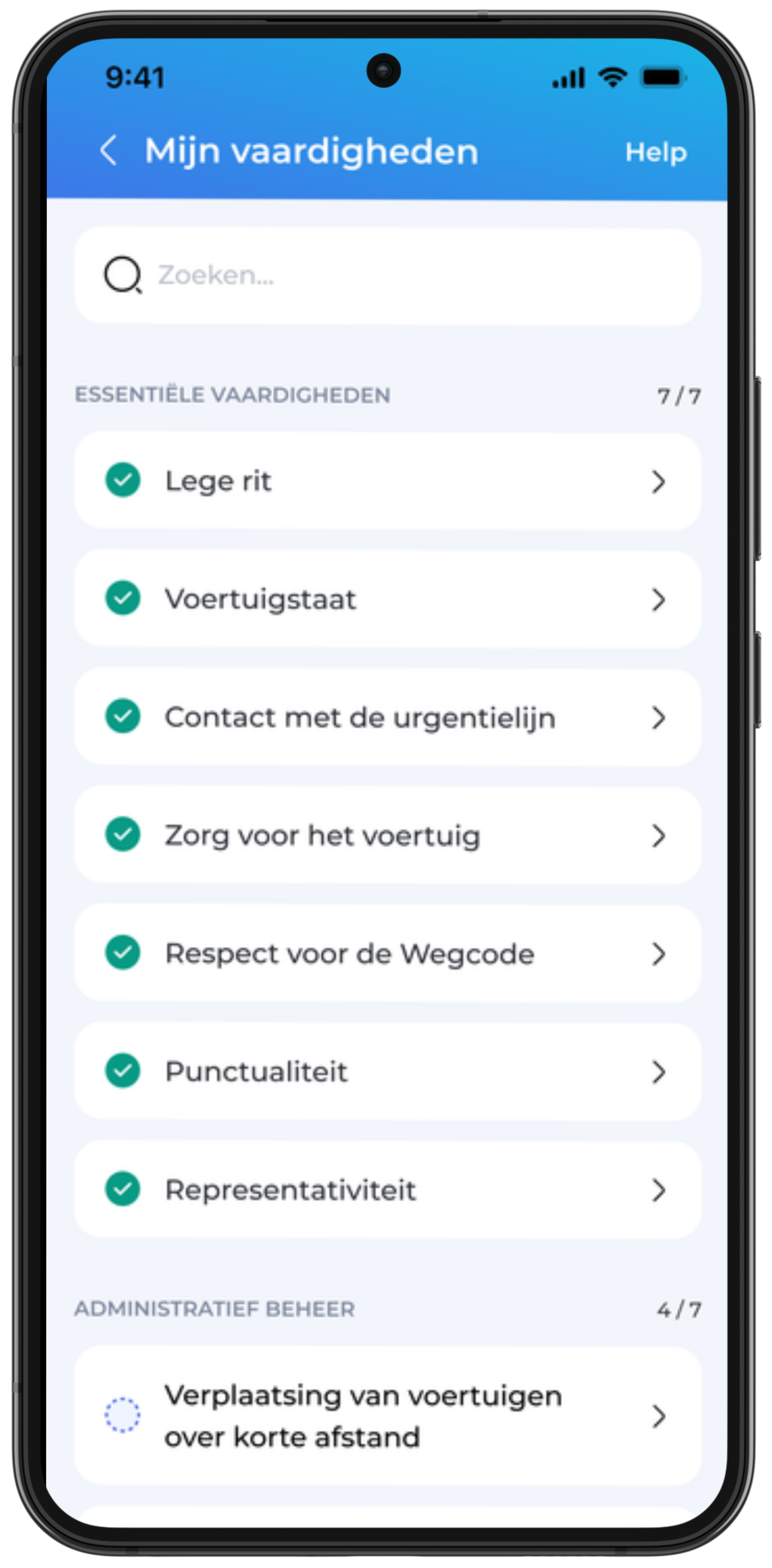Open the Lege rit skill
772x1568 pixels.
(387, 481)
